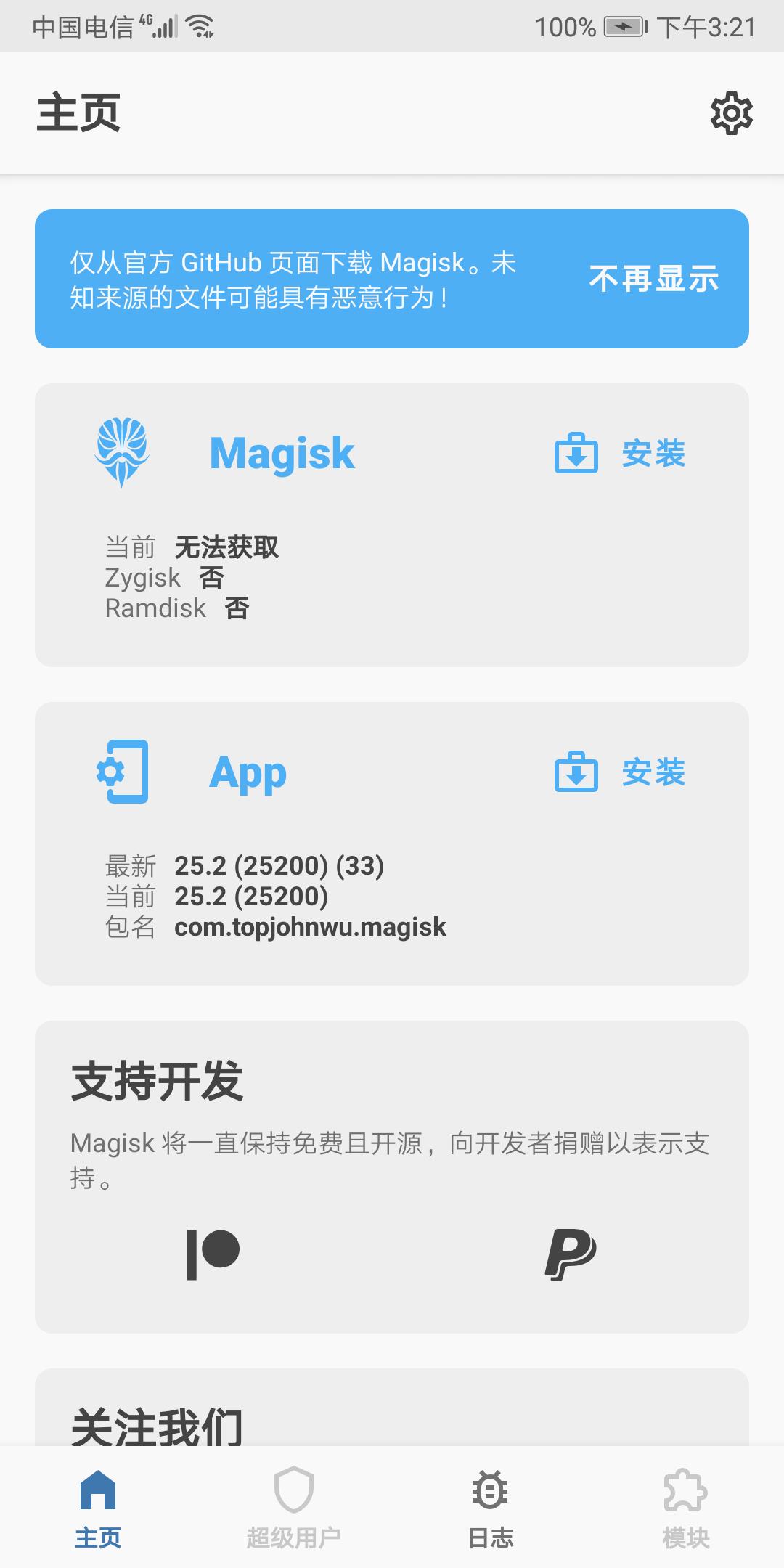This screenshot has width=784, height=1568.
Task: Open the Patreon donation link
Action: 213,1254
